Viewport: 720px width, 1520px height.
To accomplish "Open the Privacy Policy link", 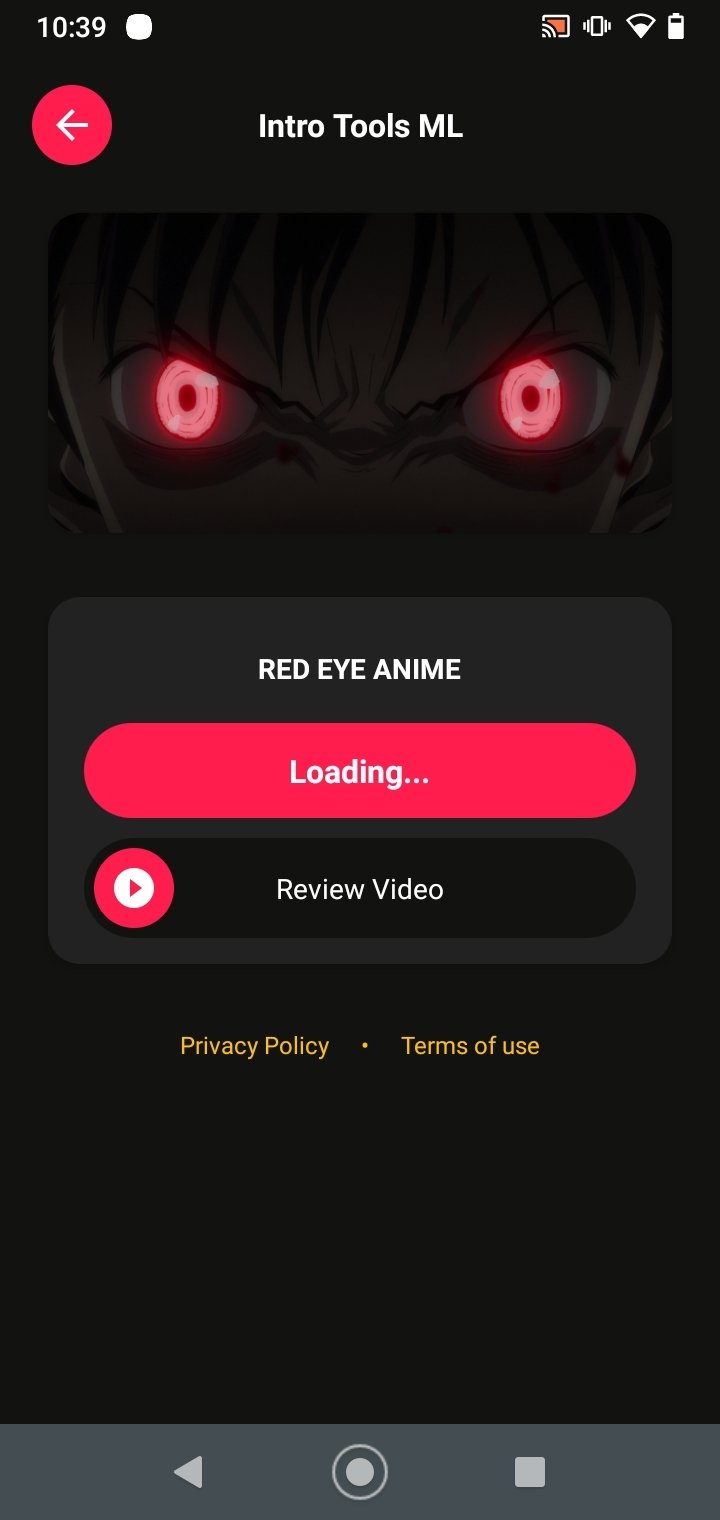I will pyautogui.click(x=254, y=1046).
